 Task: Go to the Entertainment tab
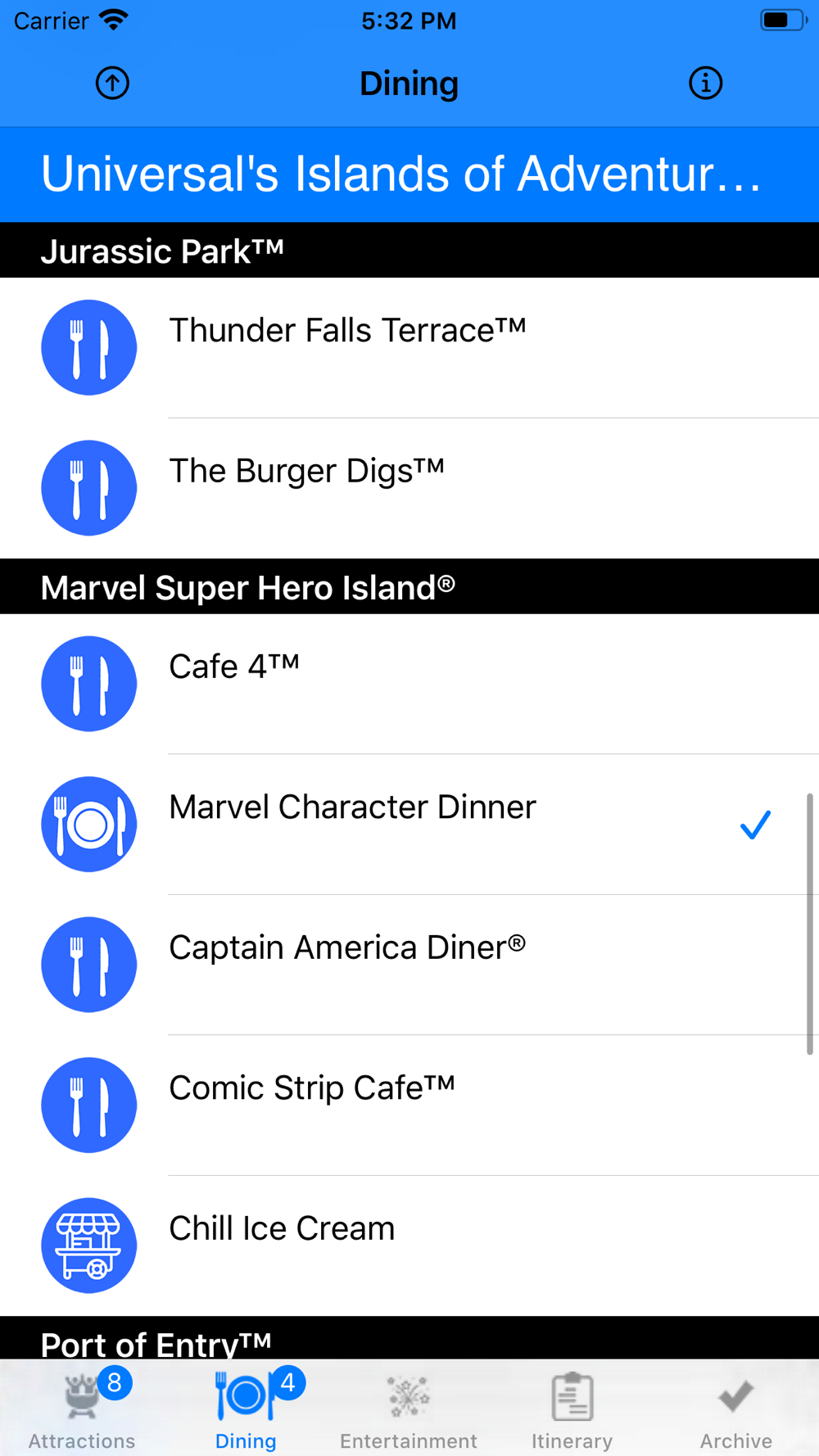tap(409, 1409)
